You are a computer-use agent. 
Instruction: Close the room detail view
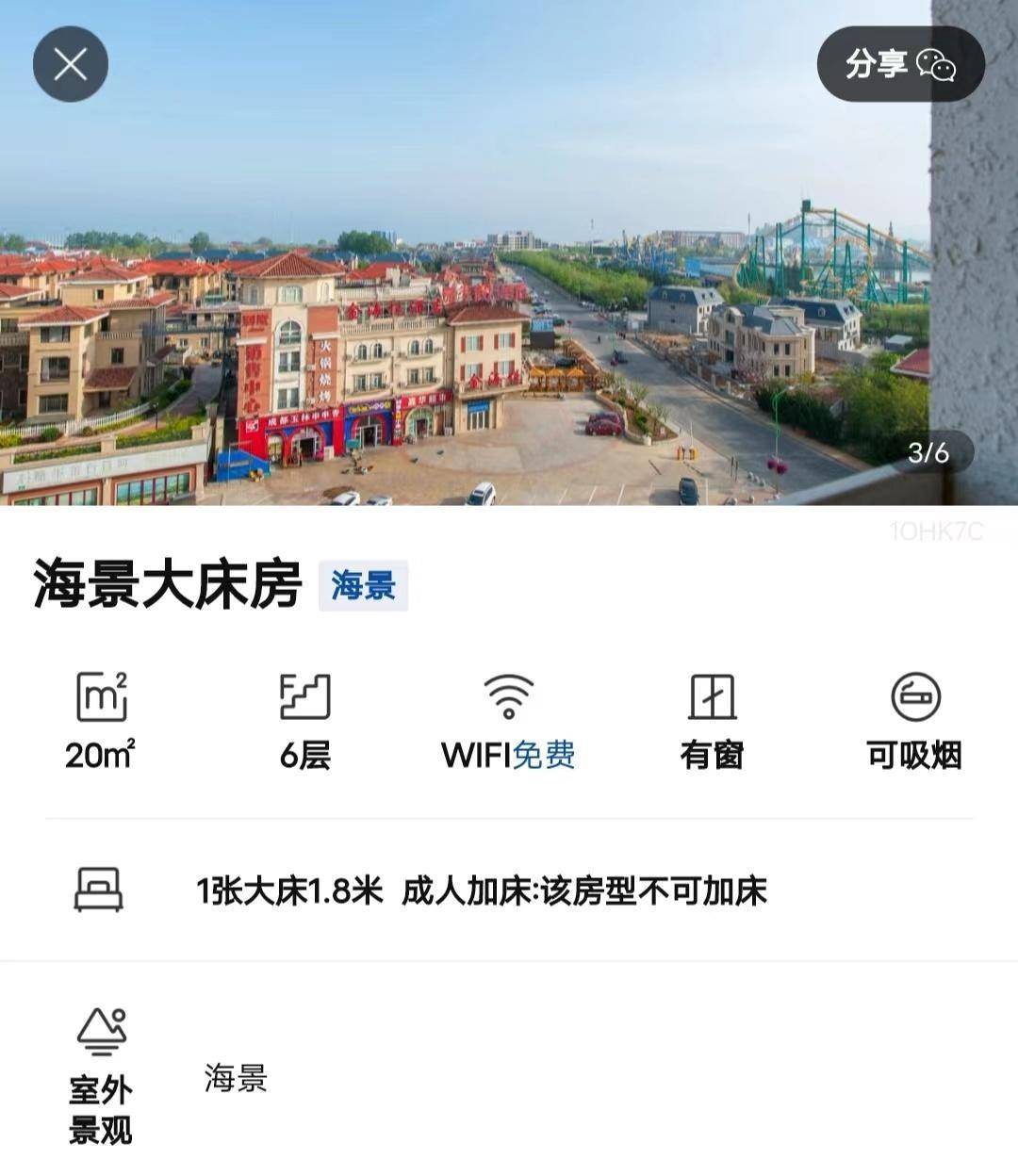click(x=71, y=64)
